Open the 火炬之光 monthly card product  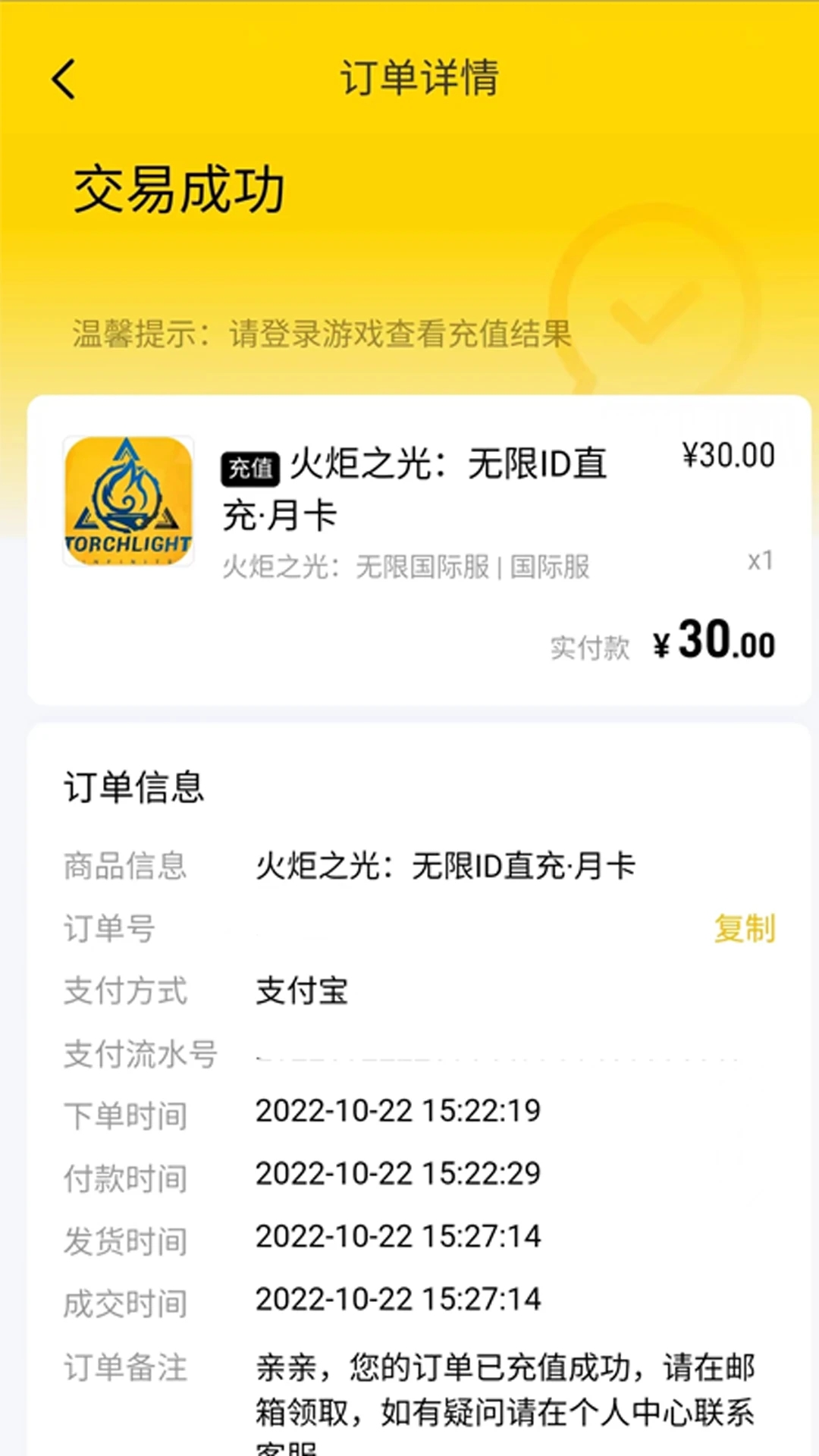click(x=415, y=489)
